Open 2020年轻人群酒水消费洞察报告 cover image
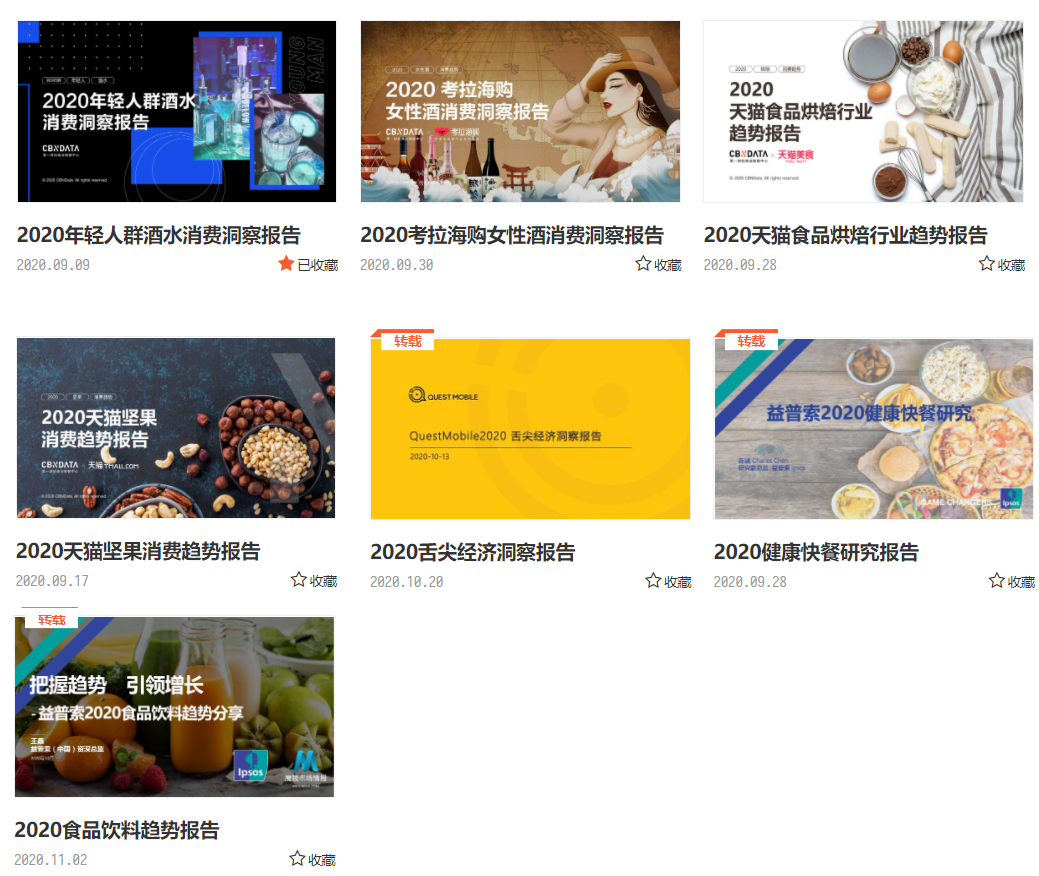The width and height of the screenshot is (1039, 876). click(177, 111)
